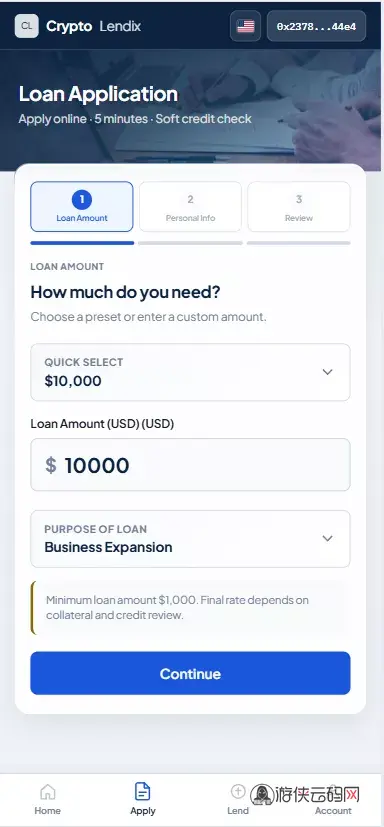384x827 pixels.
Task: Switch to the Apply tab
Action: 143,800
